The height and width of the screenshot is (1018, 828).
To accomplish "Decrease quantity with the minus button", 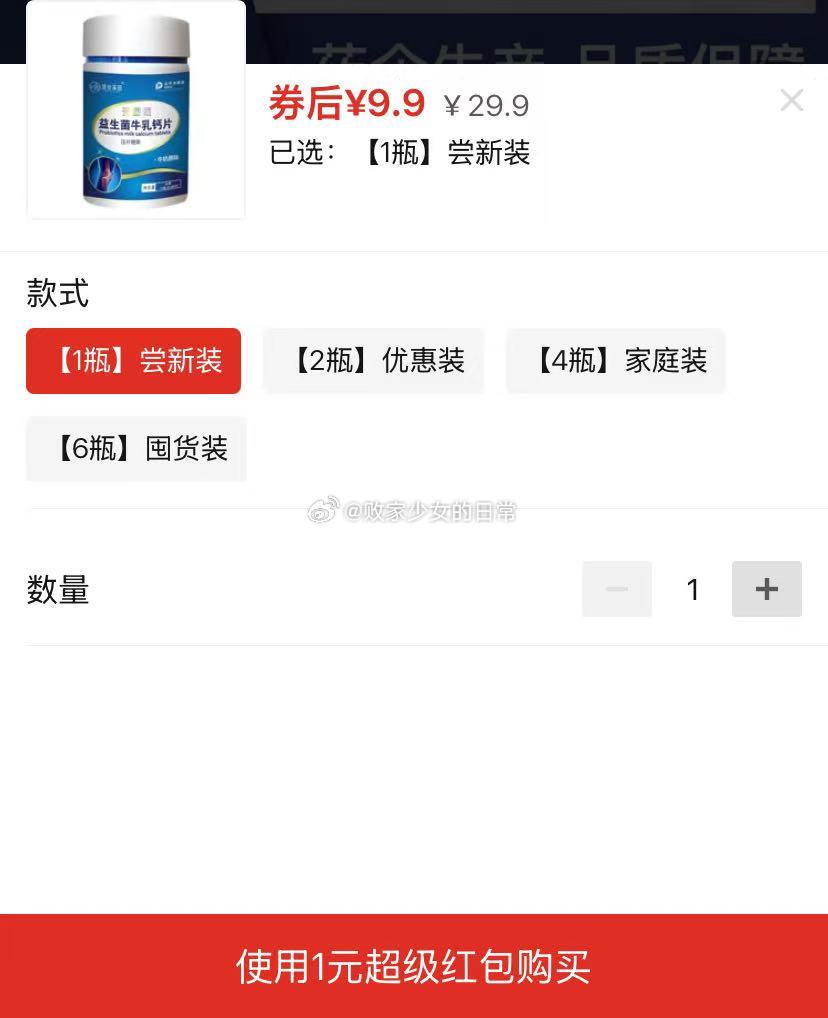I will tap(617, 589).
